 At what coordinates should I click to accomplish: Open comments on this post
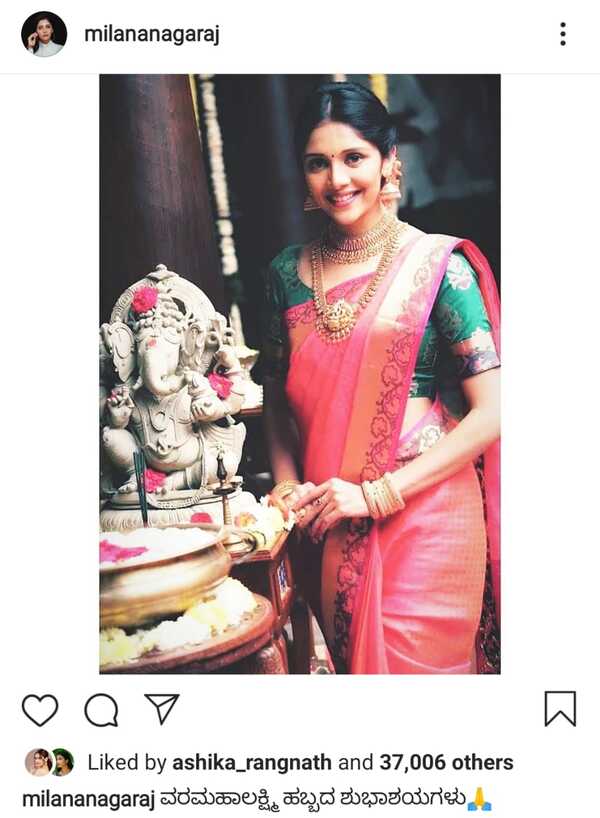point(101,709)
